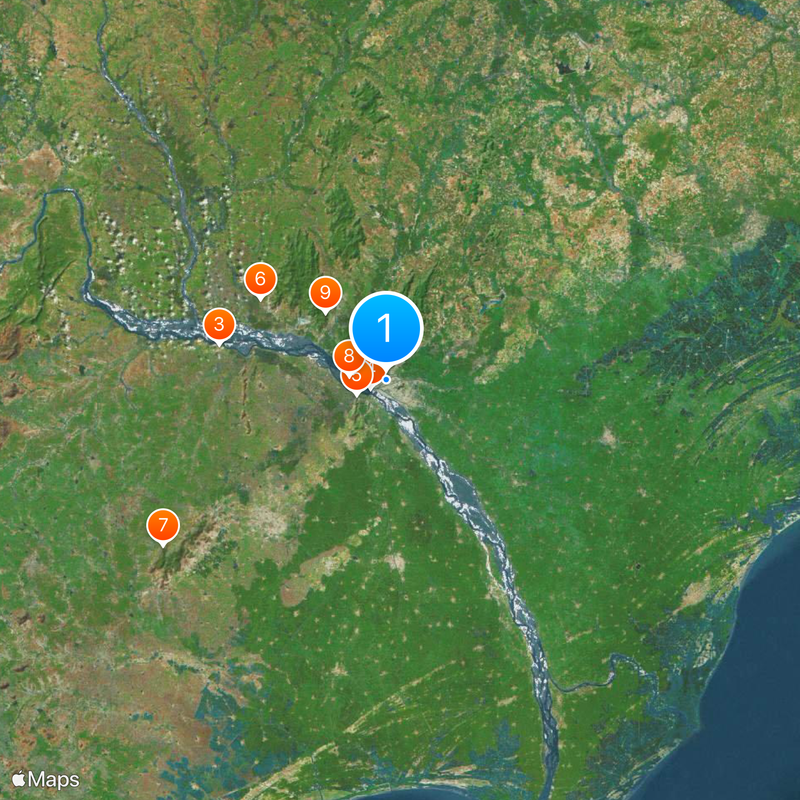800x800 pixels.
Task: Tap the orange map pin numbered 3
Action: click(219, 324)
